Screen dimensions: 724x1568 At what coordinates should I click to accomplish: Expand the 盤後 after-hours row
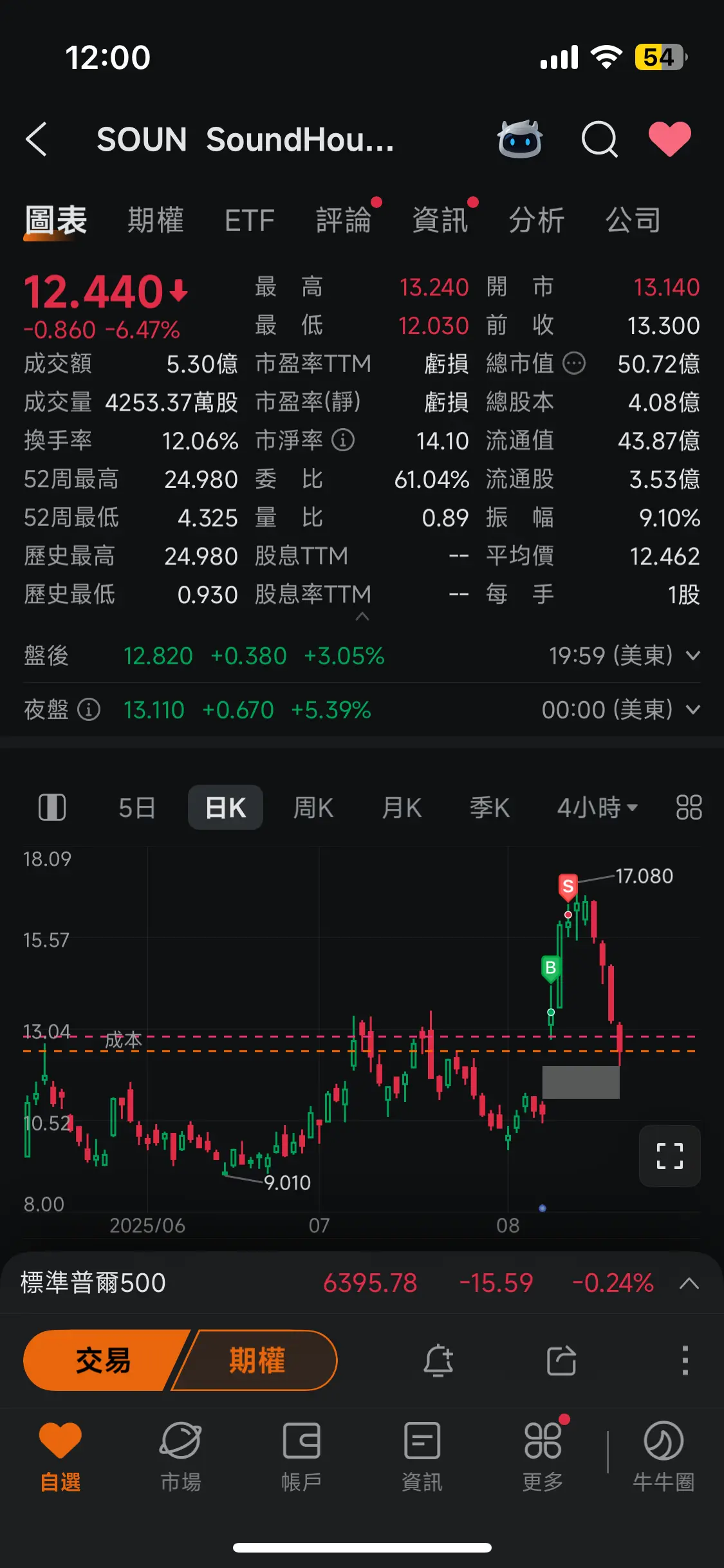coord(692,656)
